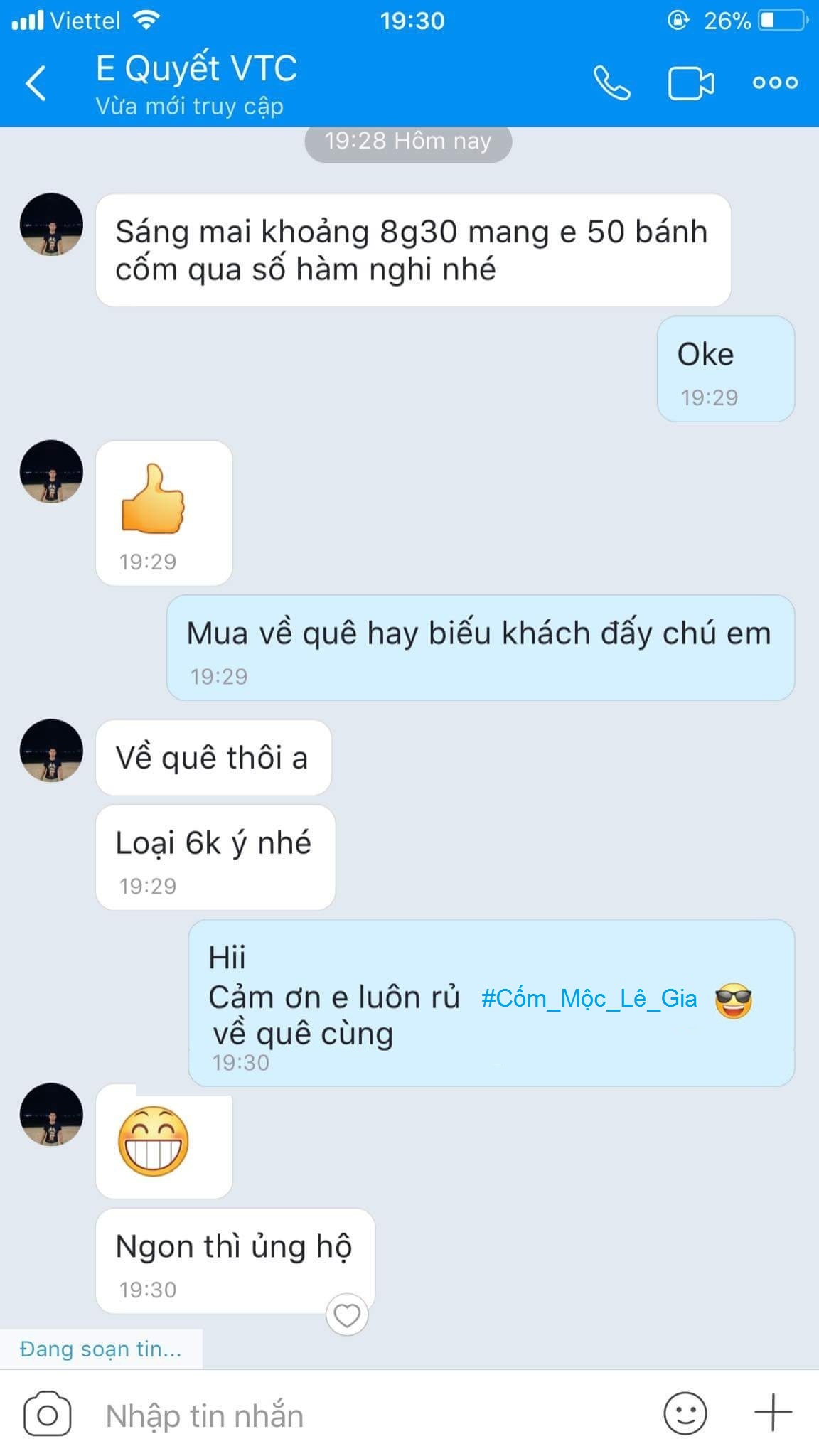
Task: Tap the "Nhập tin nhắn" message field
Action: tap(355, 1415)
